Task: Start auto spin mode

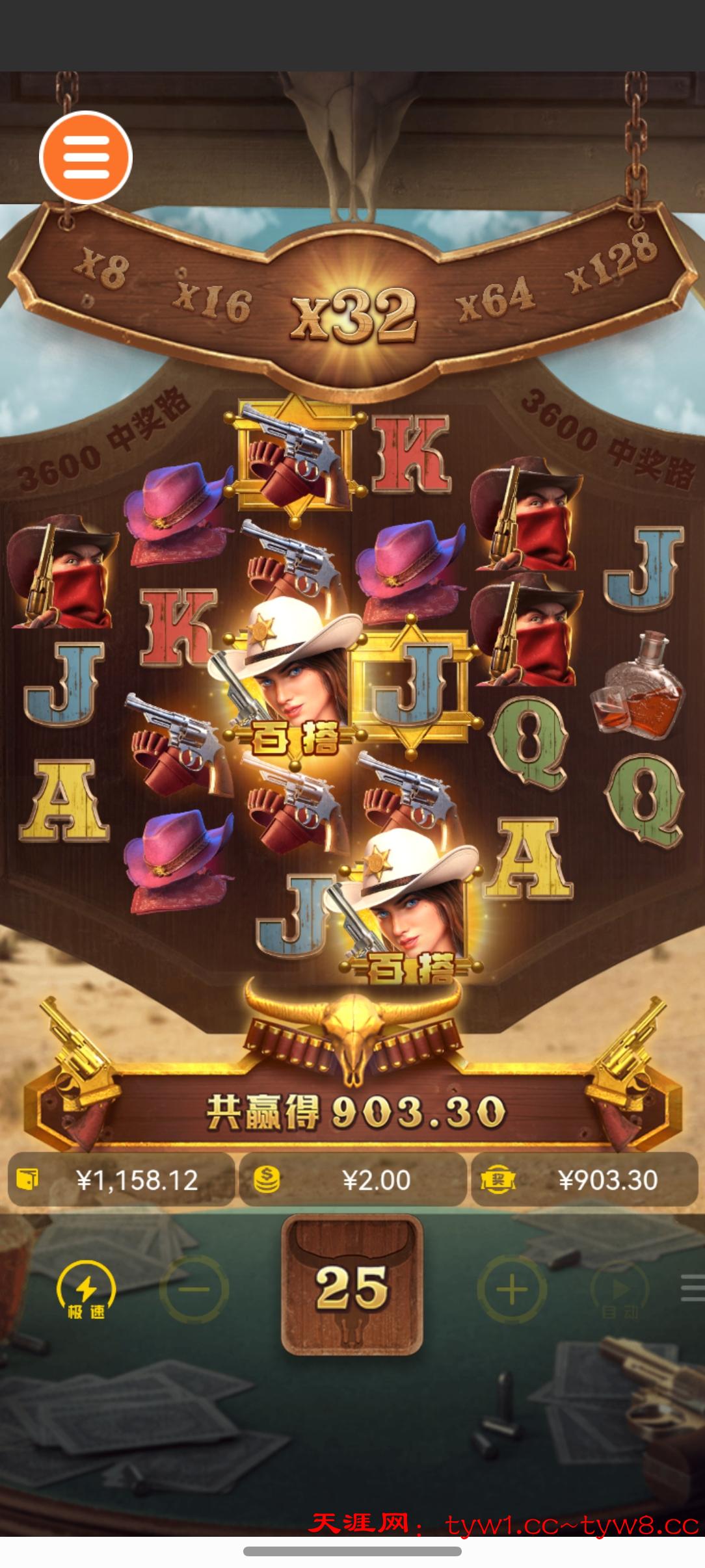Action: point(618,1289)
